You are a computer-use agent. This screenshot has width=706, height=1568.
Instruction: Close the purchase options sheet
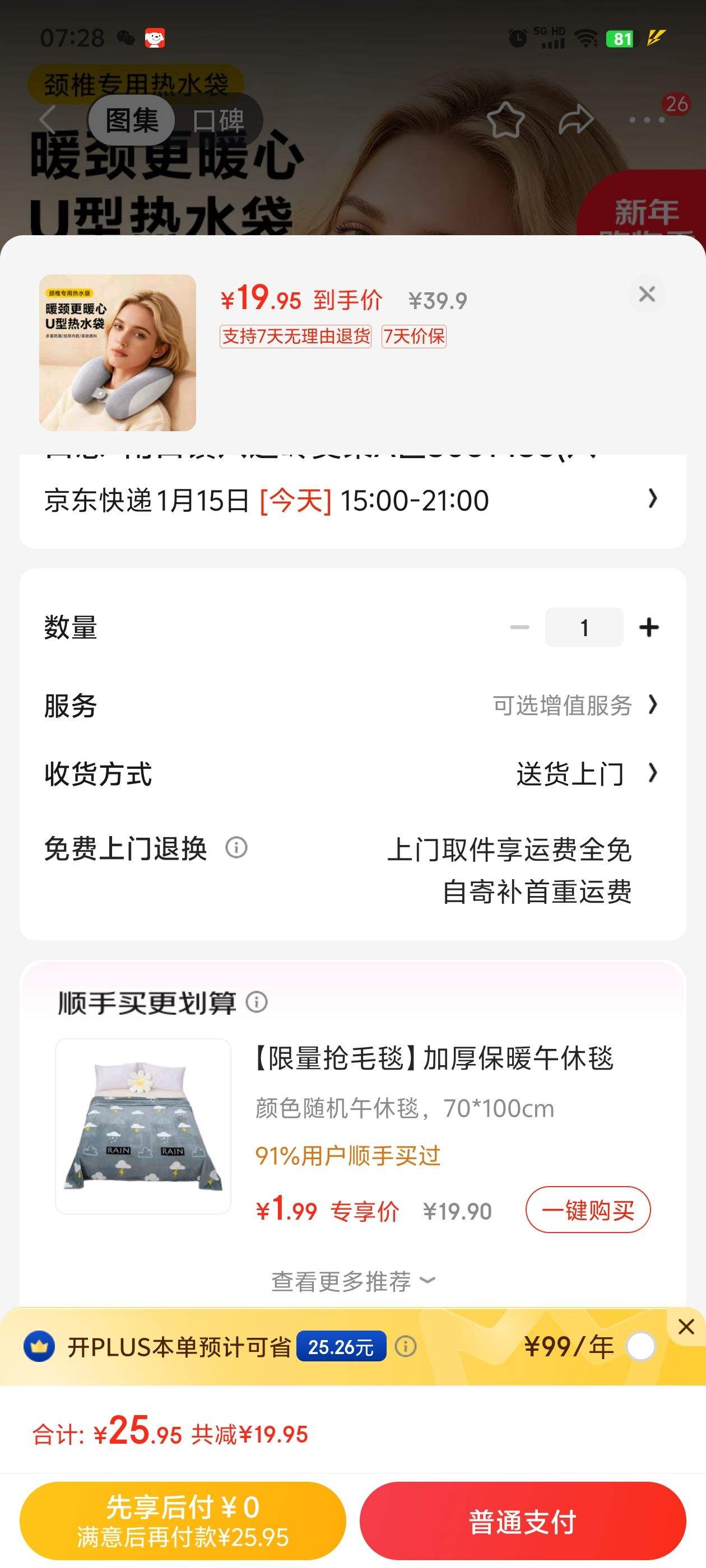pyautogui.click(x=646, y=295)
